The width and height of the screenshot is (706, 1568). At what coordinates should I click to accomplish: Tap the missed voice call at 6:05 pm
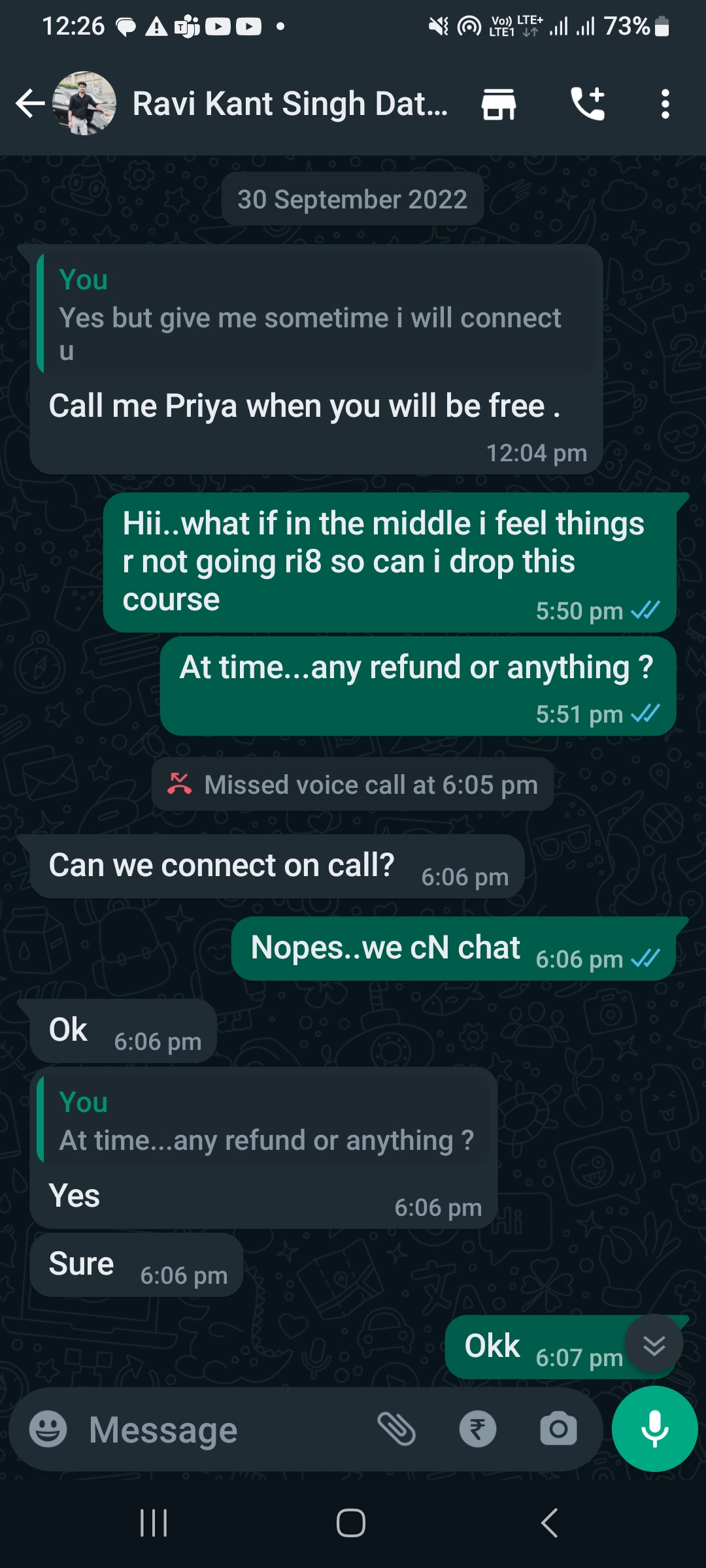(x=353, y=785)
